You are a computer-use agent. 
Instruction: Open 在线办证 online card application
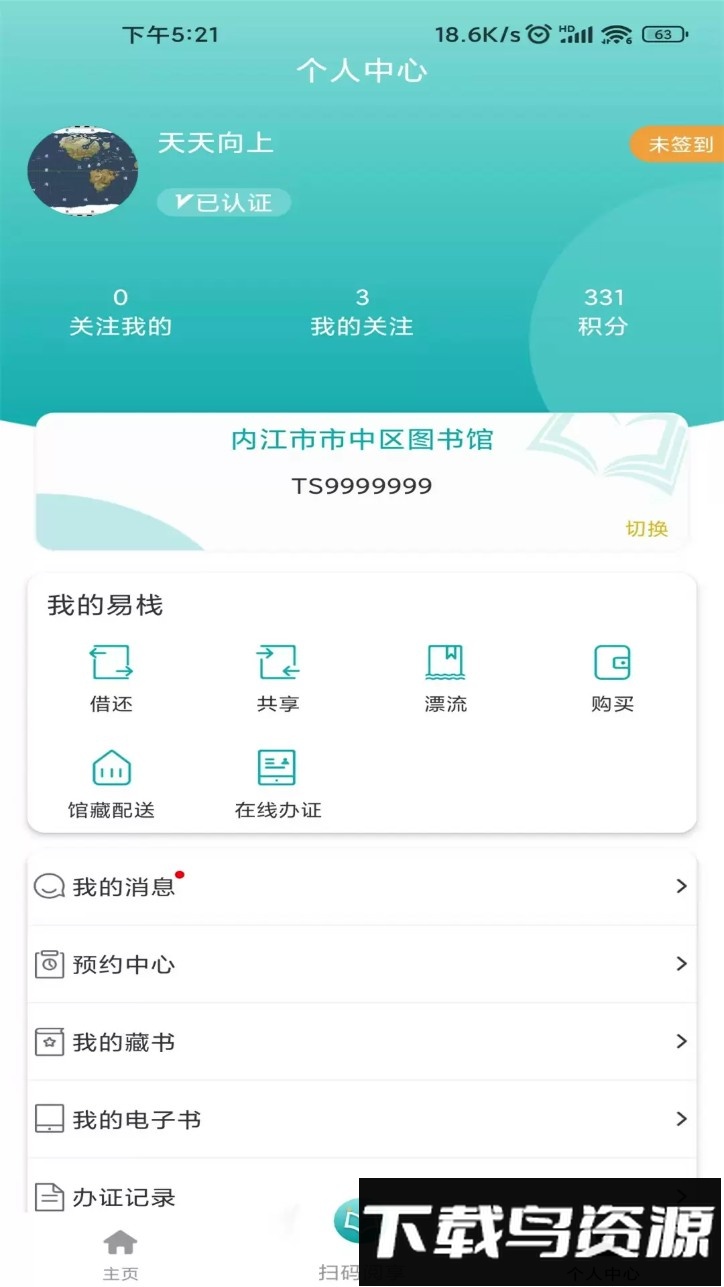[x=278, y=783]
